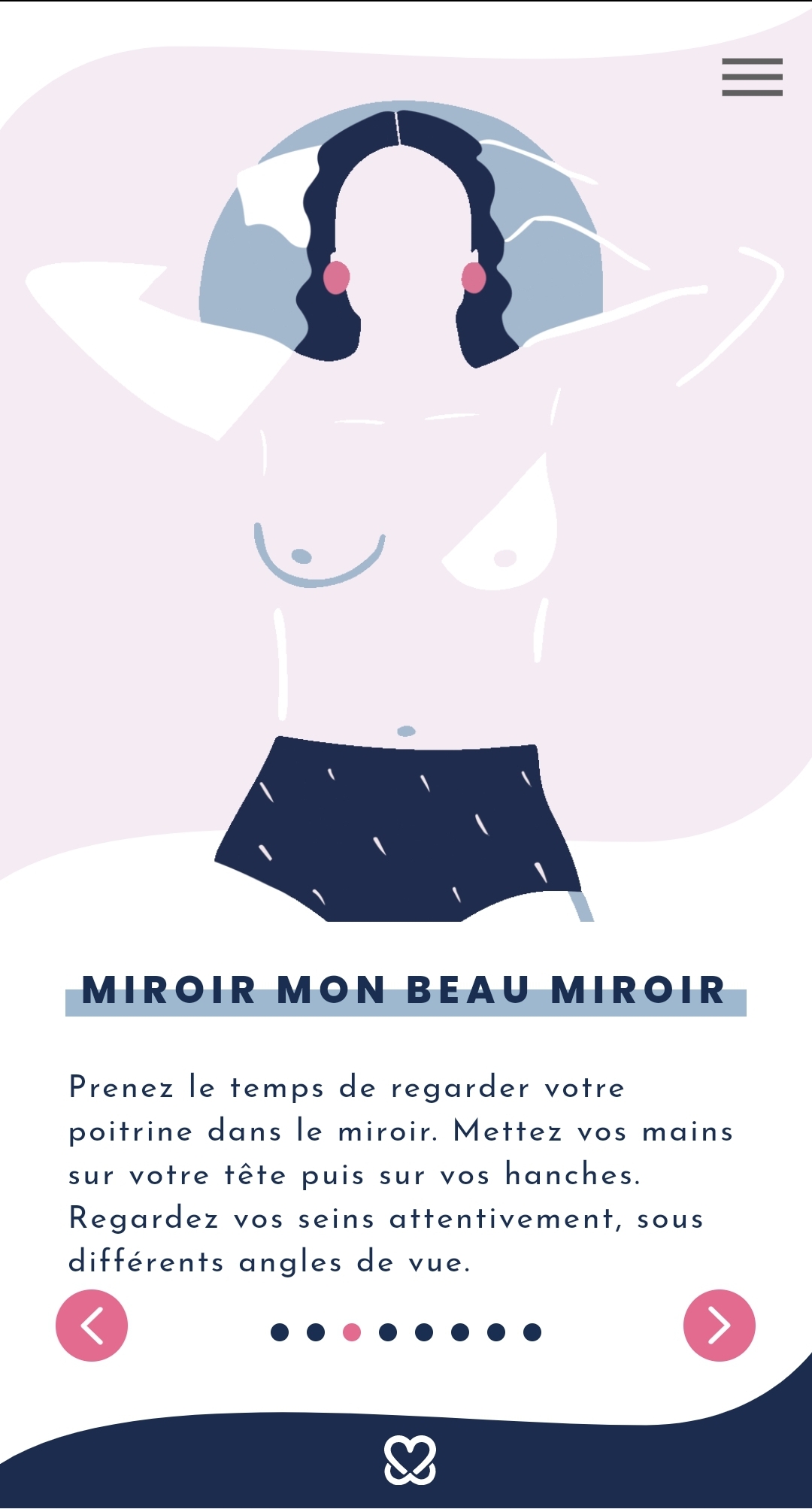Jump to the last page dot

(532, 1332)
